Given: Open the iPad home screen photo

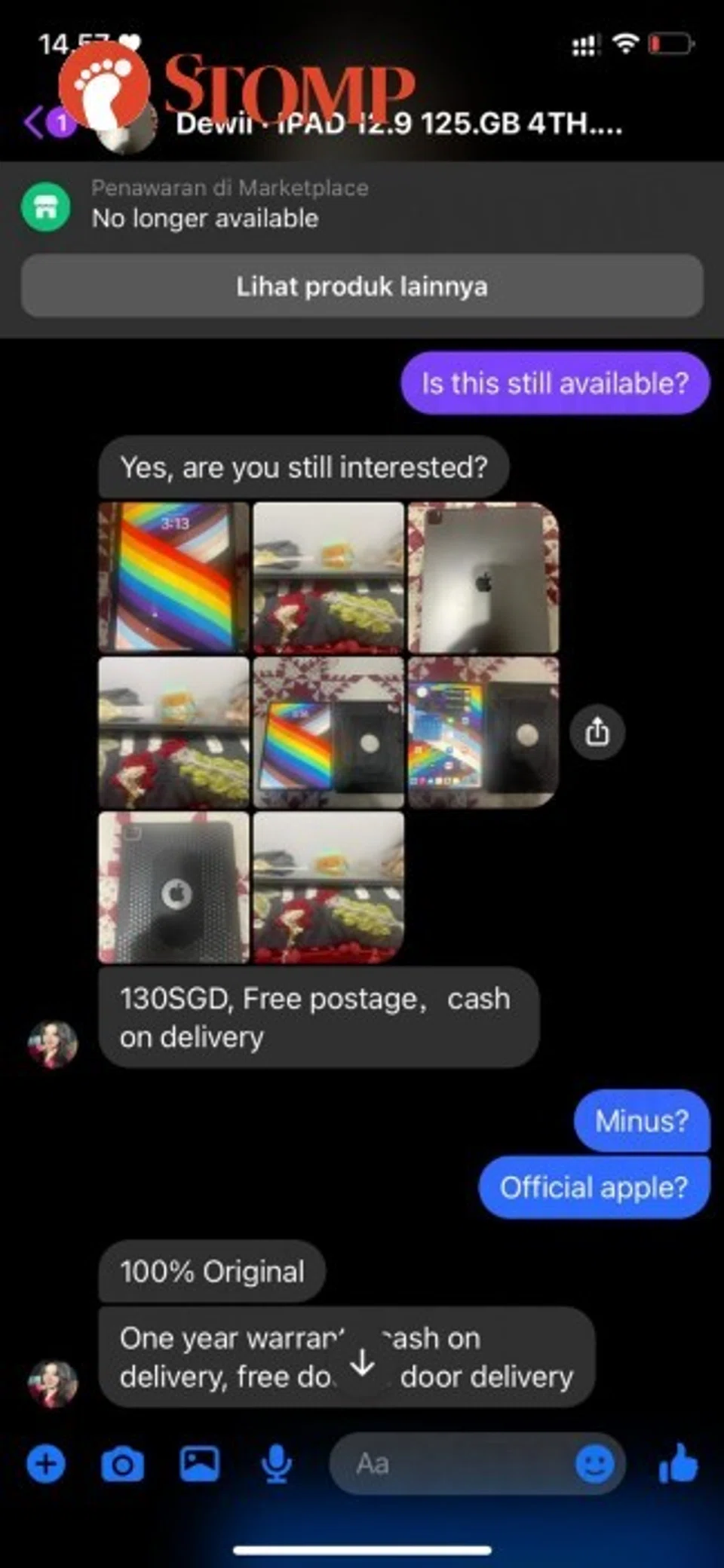Looking at the screenshot, I should (x=483, y=732).
